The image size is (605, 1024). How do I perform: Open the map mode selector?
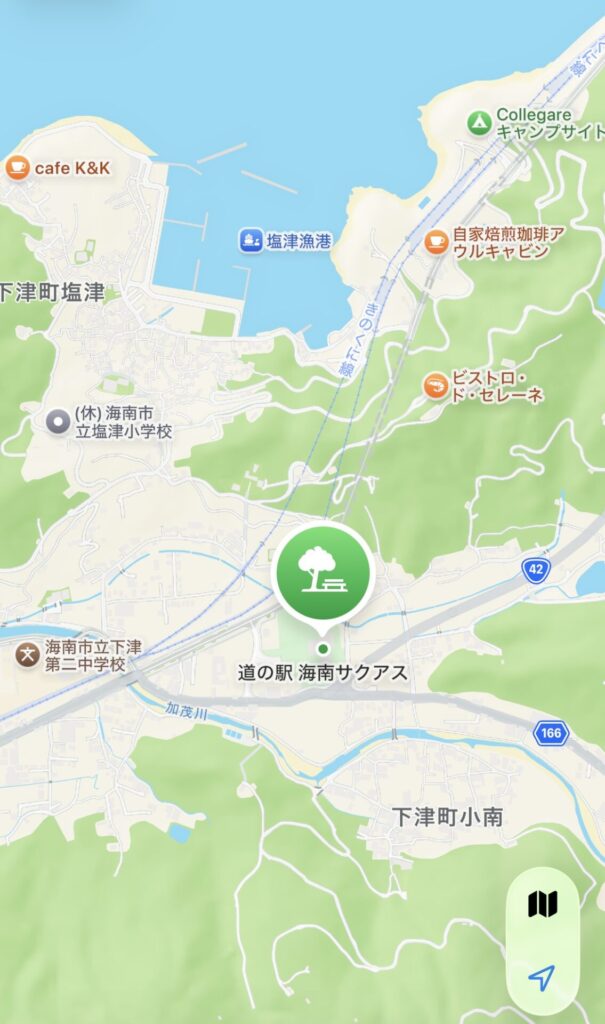point(542,905)
